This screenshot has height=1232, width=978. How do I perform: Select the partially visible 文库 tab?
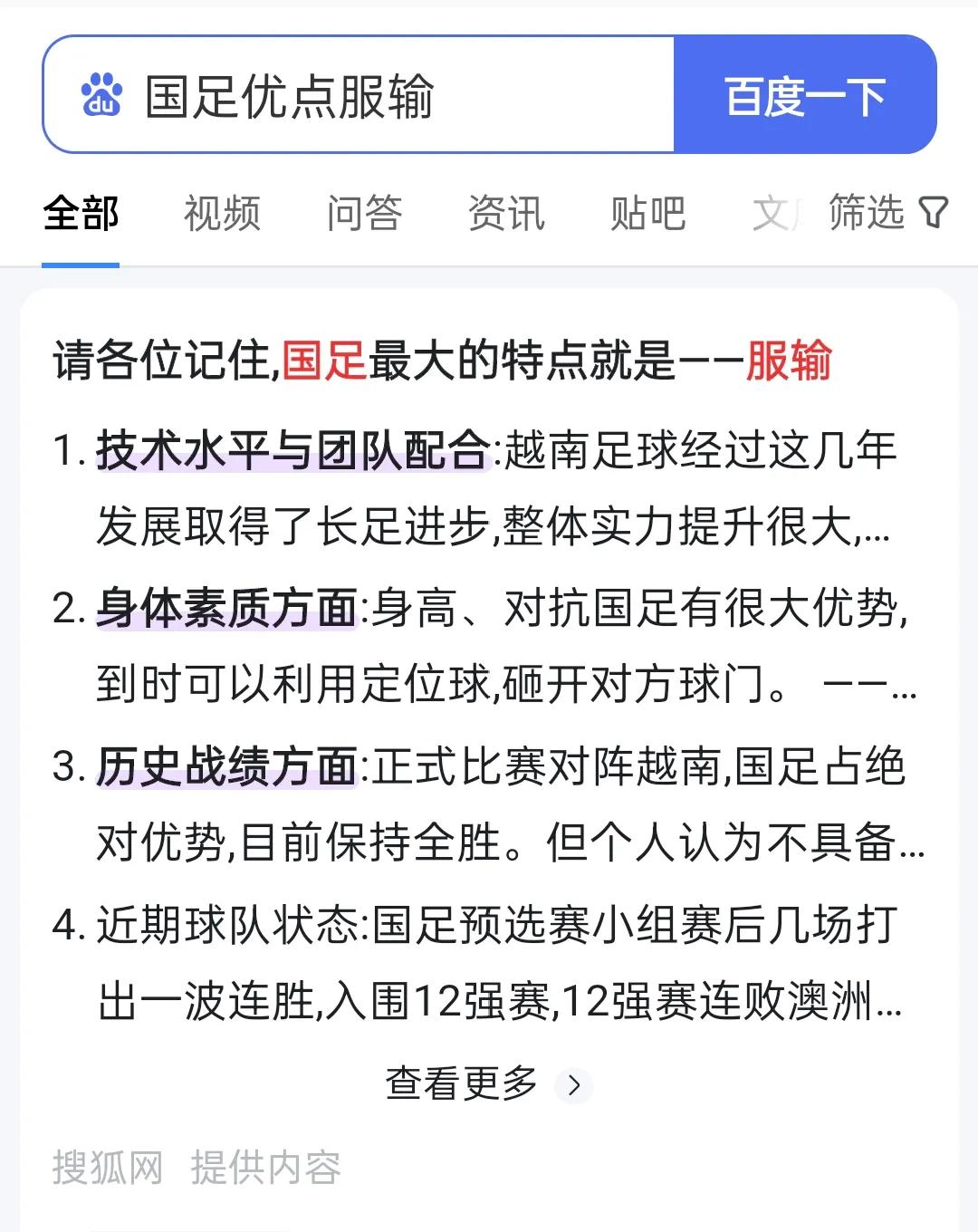[774, 214]
